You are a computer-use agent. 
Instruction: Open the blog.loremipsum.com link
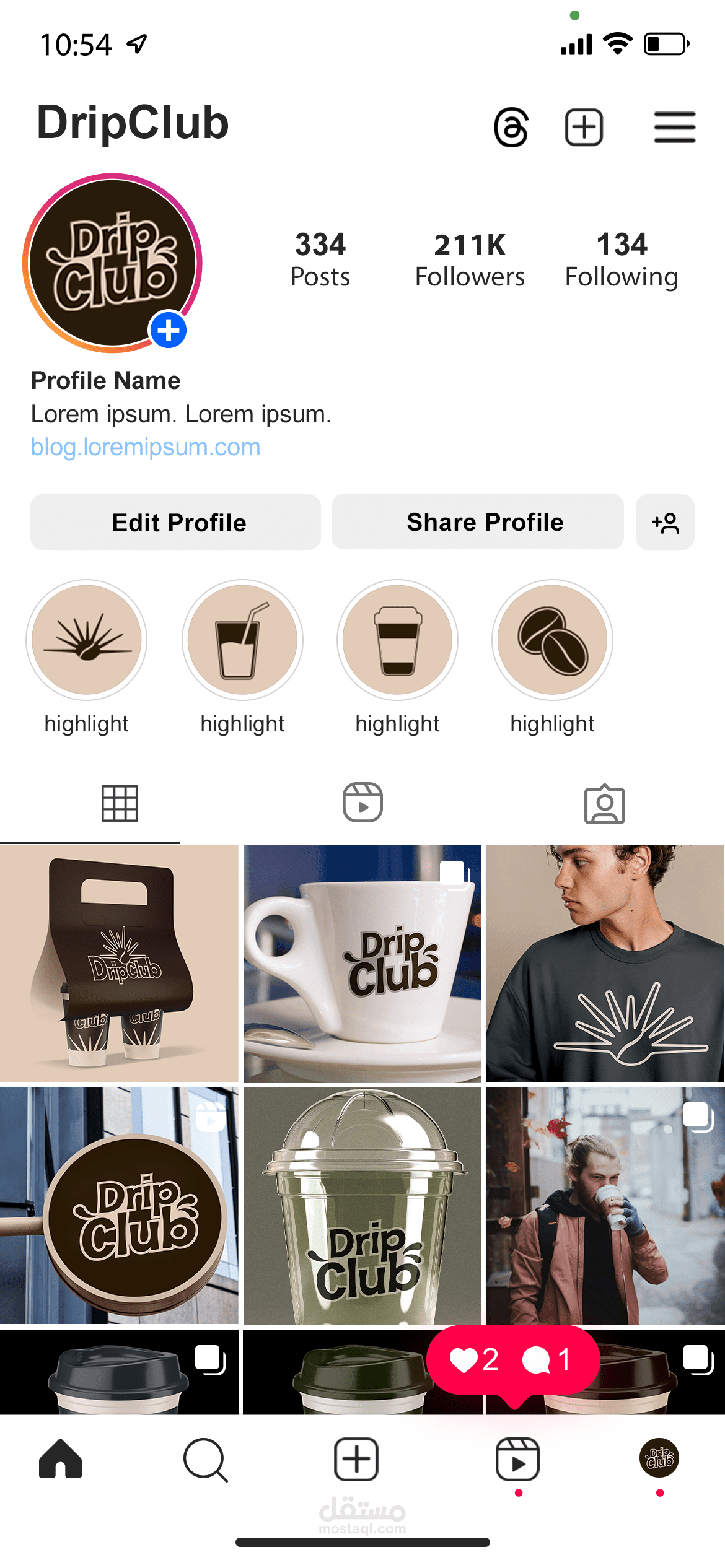[x=146, y=447]
